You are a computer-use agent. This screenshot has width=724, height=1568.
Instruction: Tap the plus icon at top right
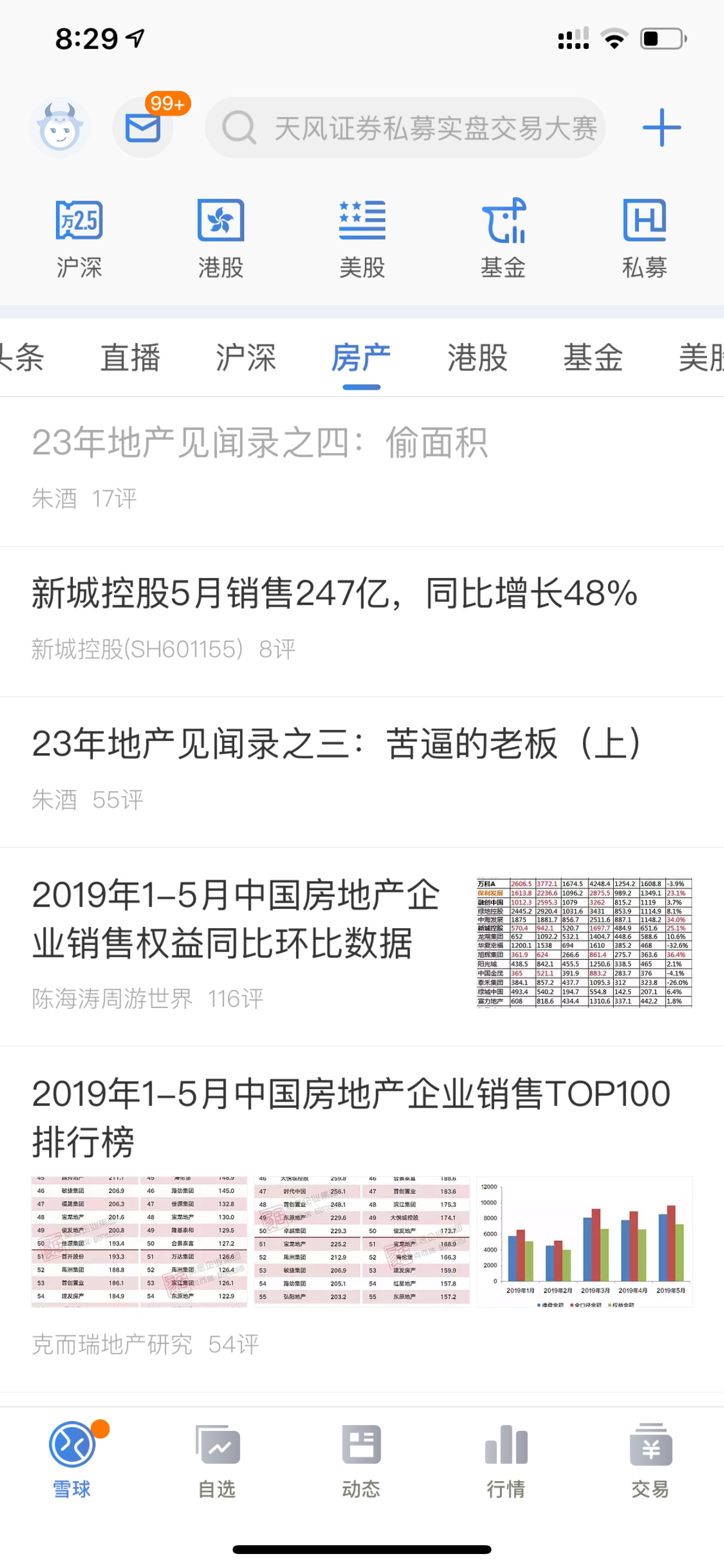coord(661,128)
